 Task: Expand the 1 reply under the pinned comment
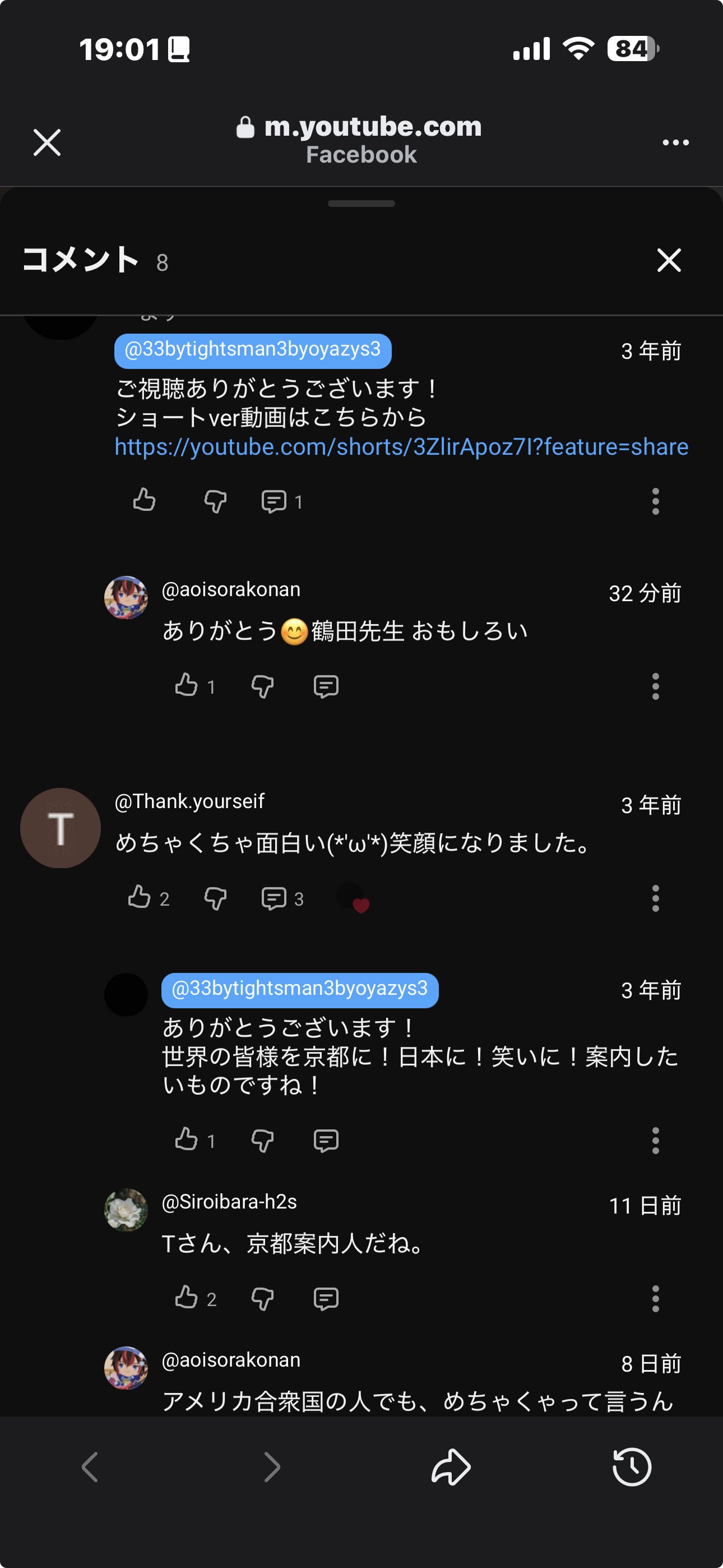click(x=280, y=501)
